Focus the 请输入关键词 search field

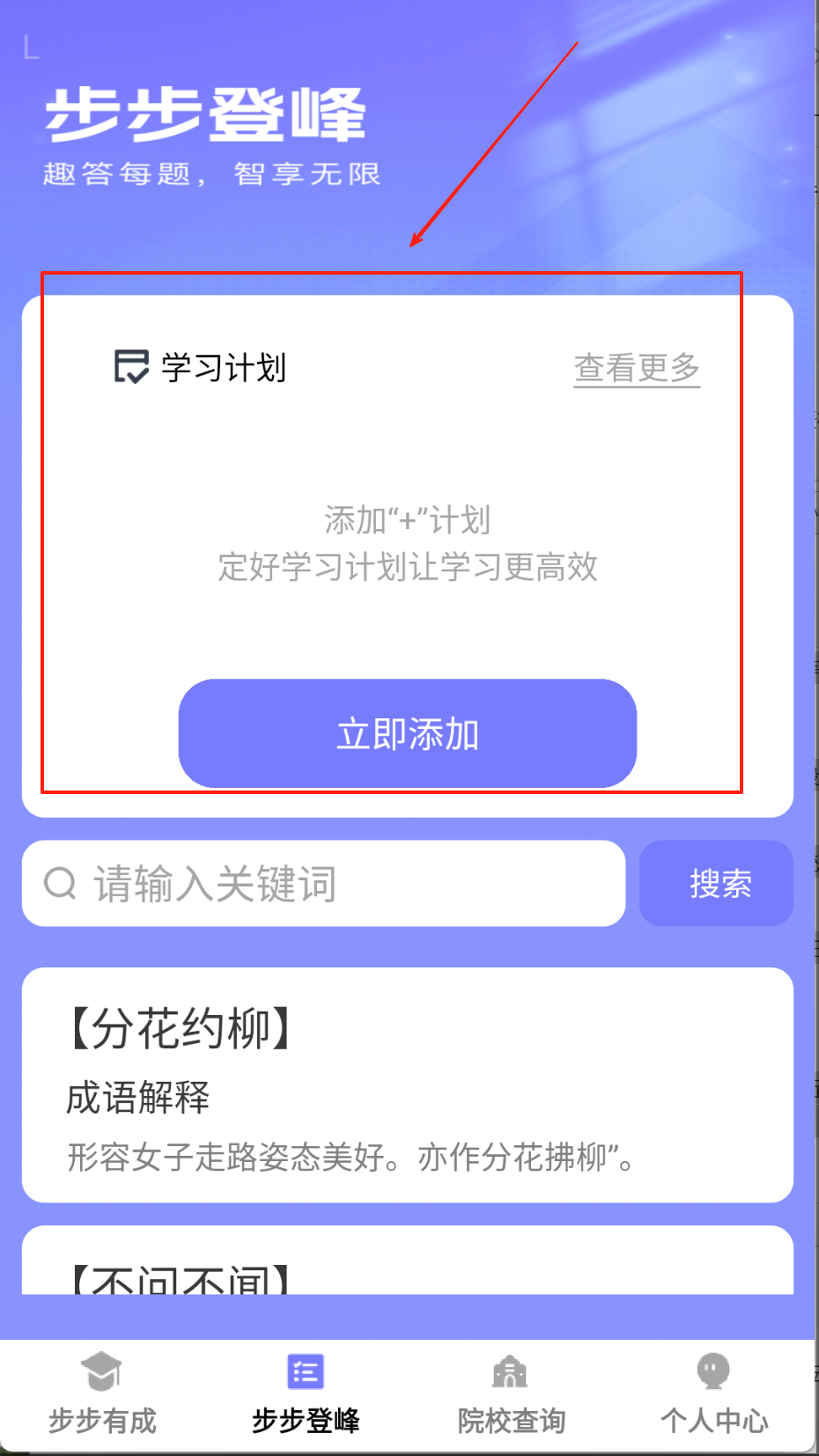pos(324,883)
